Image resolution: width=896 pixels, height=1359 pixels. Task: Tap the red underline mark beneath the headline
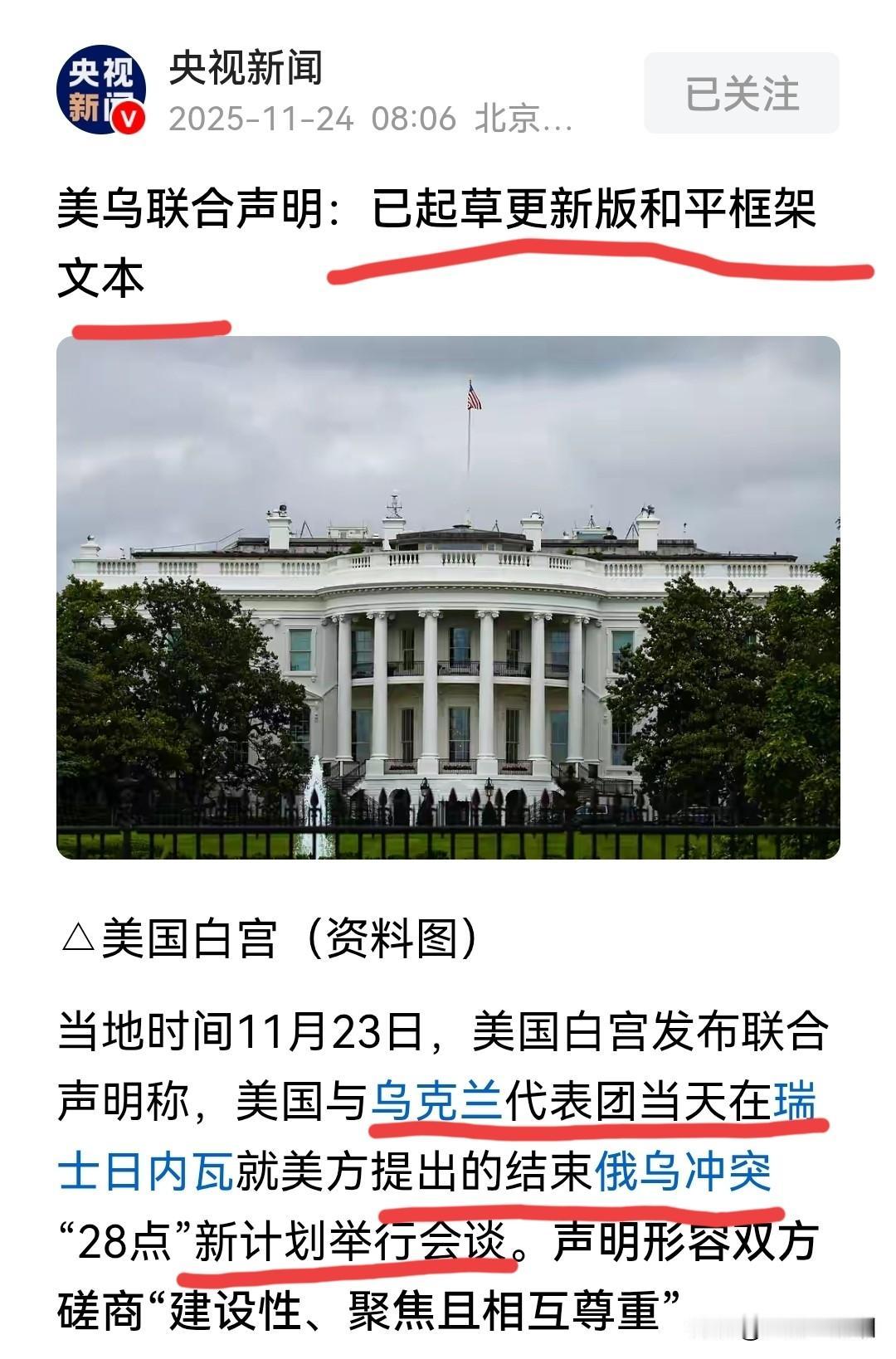pyautogui.click(x=597, y=265)
